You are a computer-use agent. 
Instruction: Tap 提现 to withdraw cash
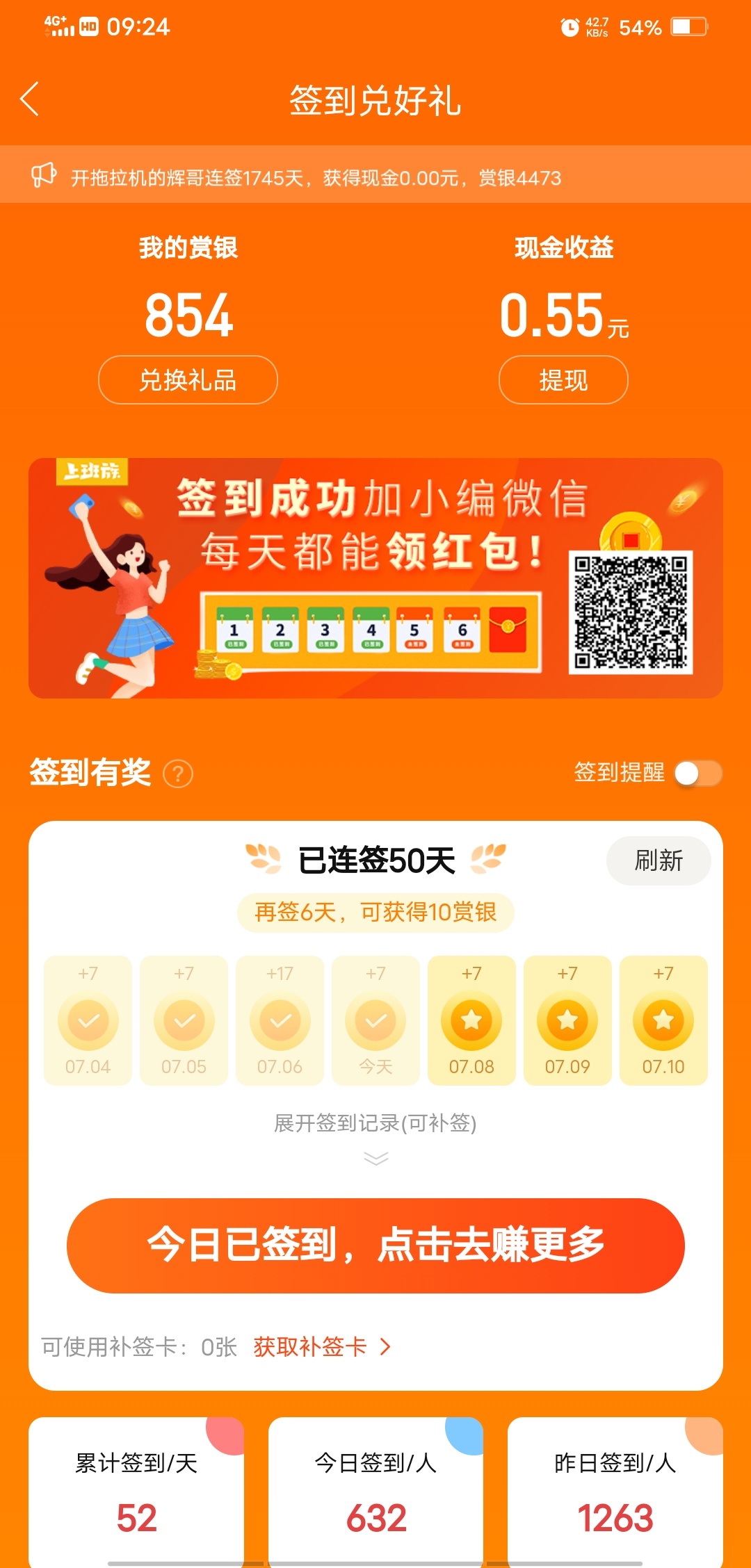coord(563,380)
